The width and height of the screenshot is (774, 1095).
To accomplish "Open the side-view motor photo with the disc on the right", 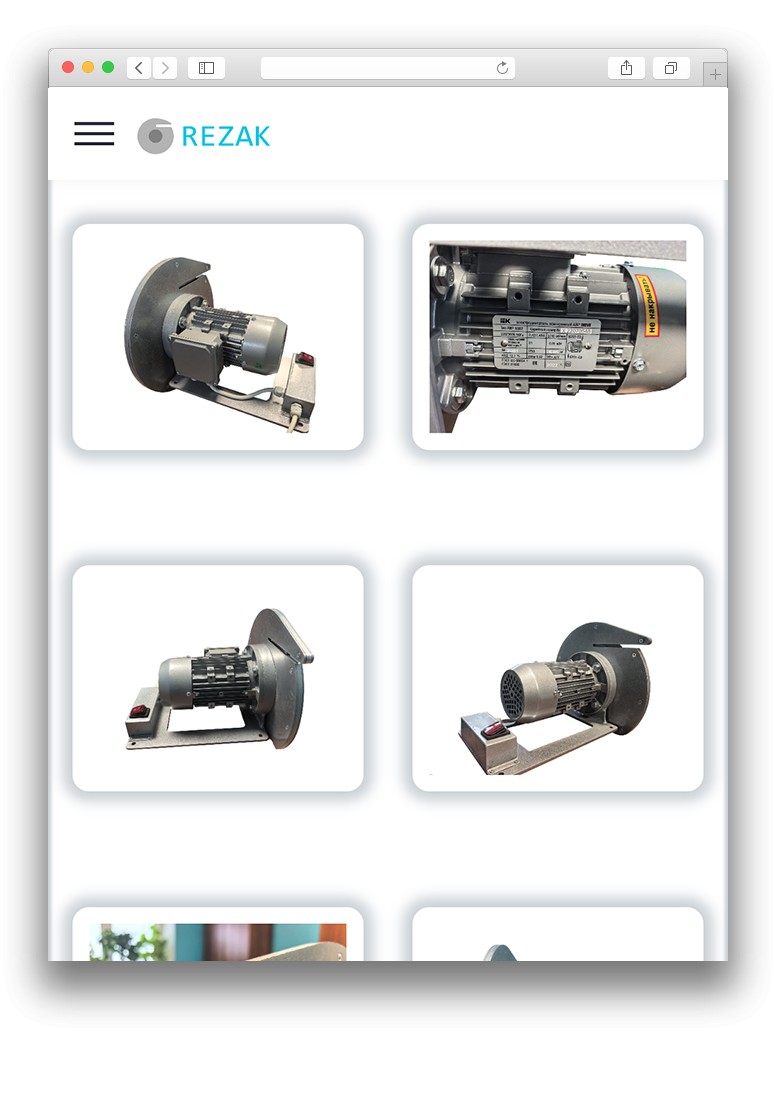I will coord(218,678).
